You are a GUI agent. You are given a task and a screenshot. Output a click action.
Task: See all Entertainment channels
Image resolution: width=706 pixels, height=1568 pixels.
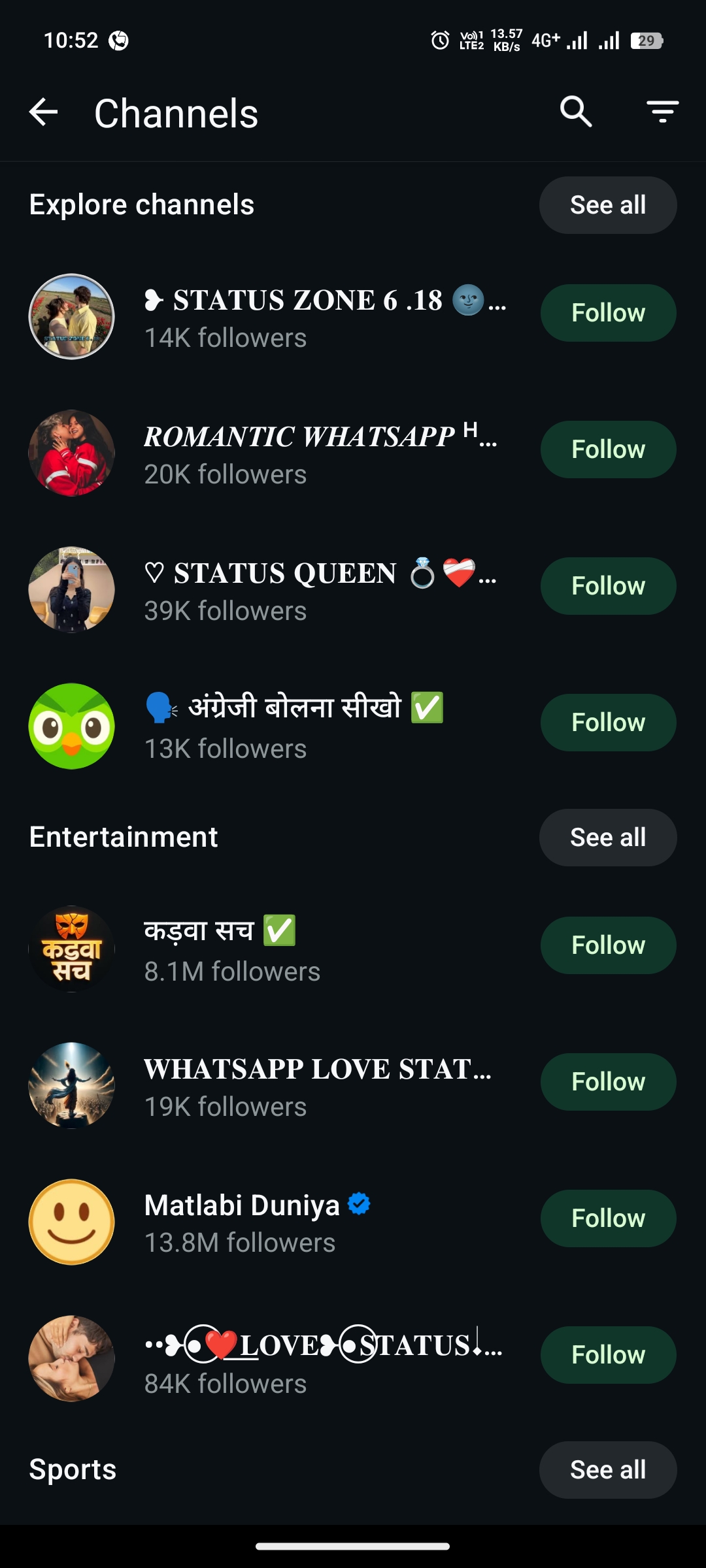[x=607, y=838]
